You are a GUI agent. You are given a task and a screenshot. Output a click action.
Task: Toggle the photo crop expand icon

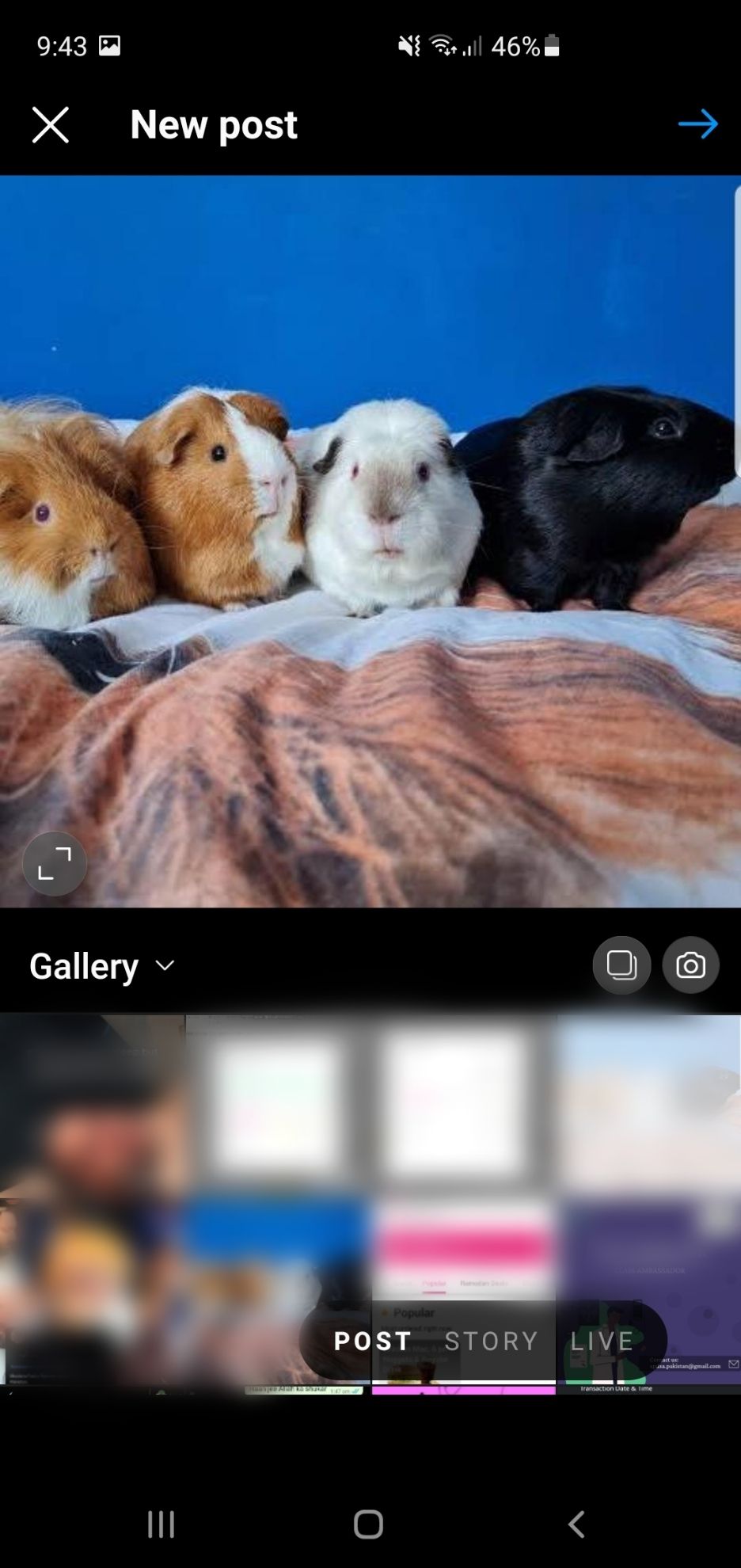(55, 863)
